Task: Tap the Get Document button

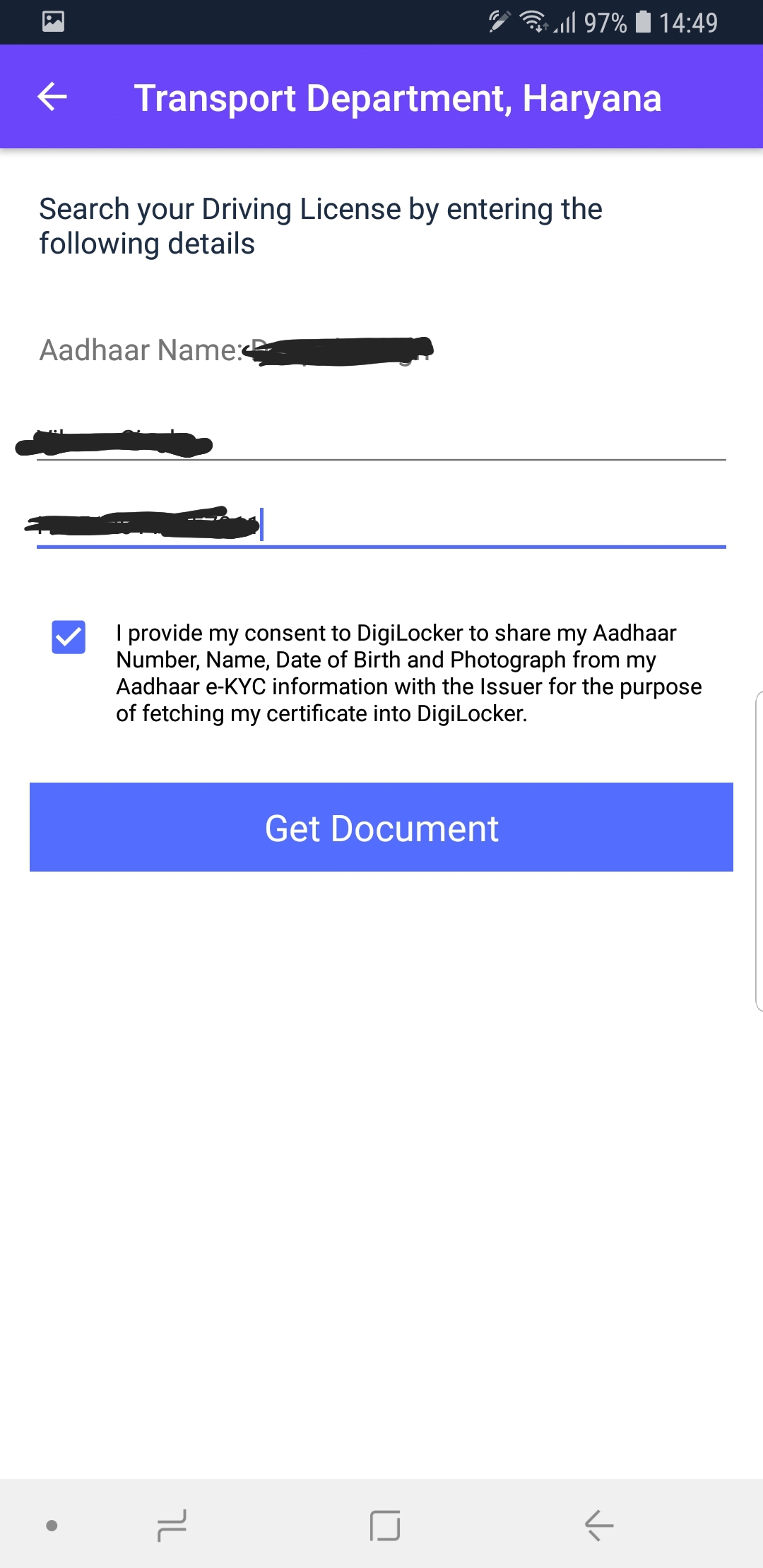Action: [x=381, y=827]
